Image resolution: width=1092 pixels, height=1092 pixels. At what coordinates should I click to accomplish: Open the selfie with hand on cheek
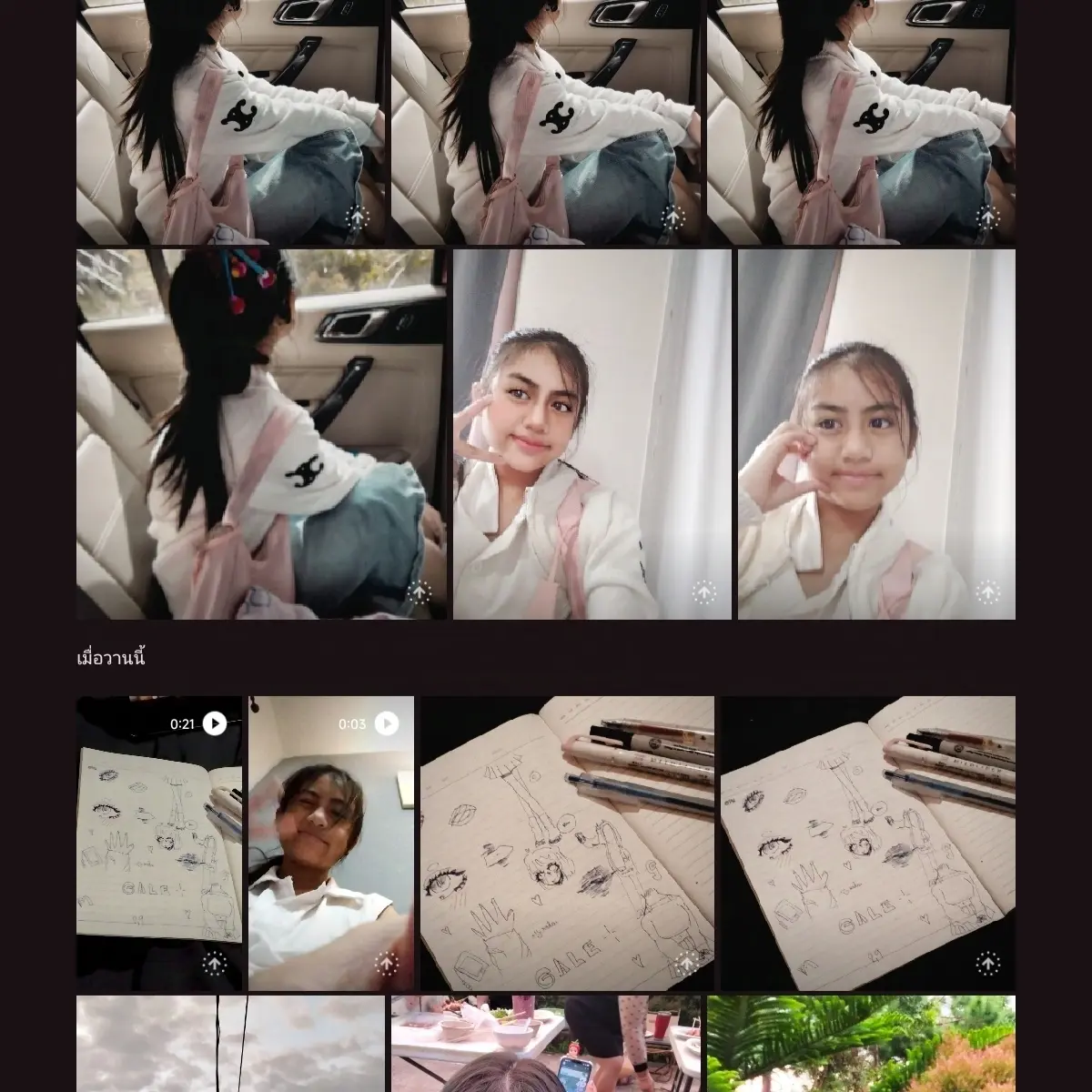tap(876, 434)
